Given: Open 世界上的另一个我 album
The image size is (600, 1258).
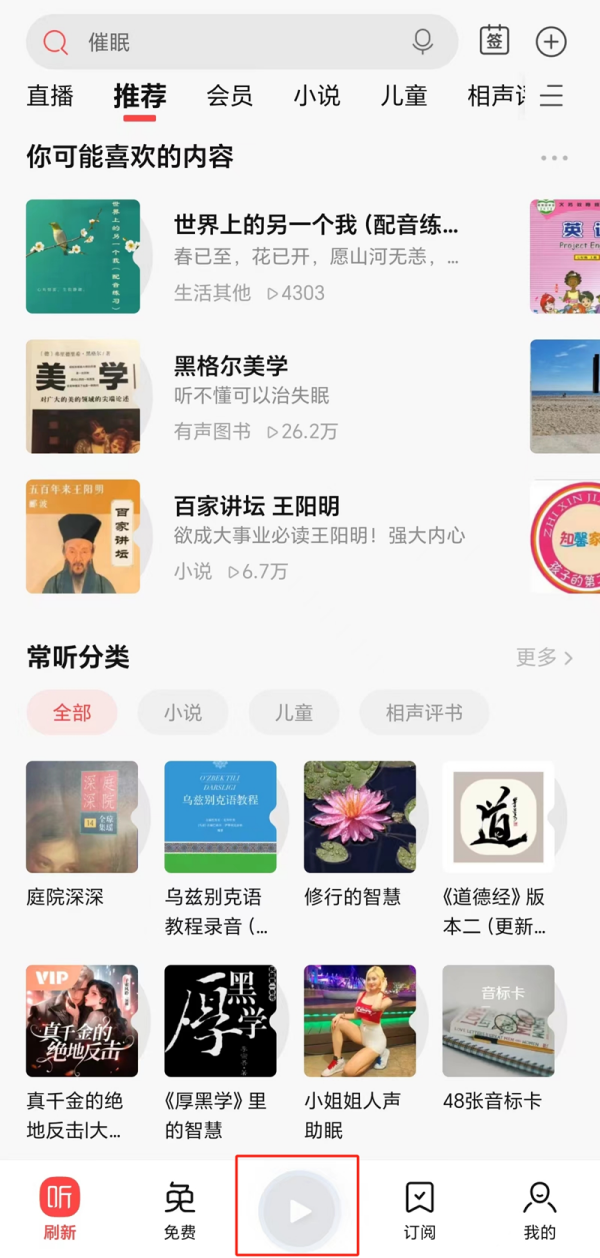Looking at the screenshot, I should 316,223.
